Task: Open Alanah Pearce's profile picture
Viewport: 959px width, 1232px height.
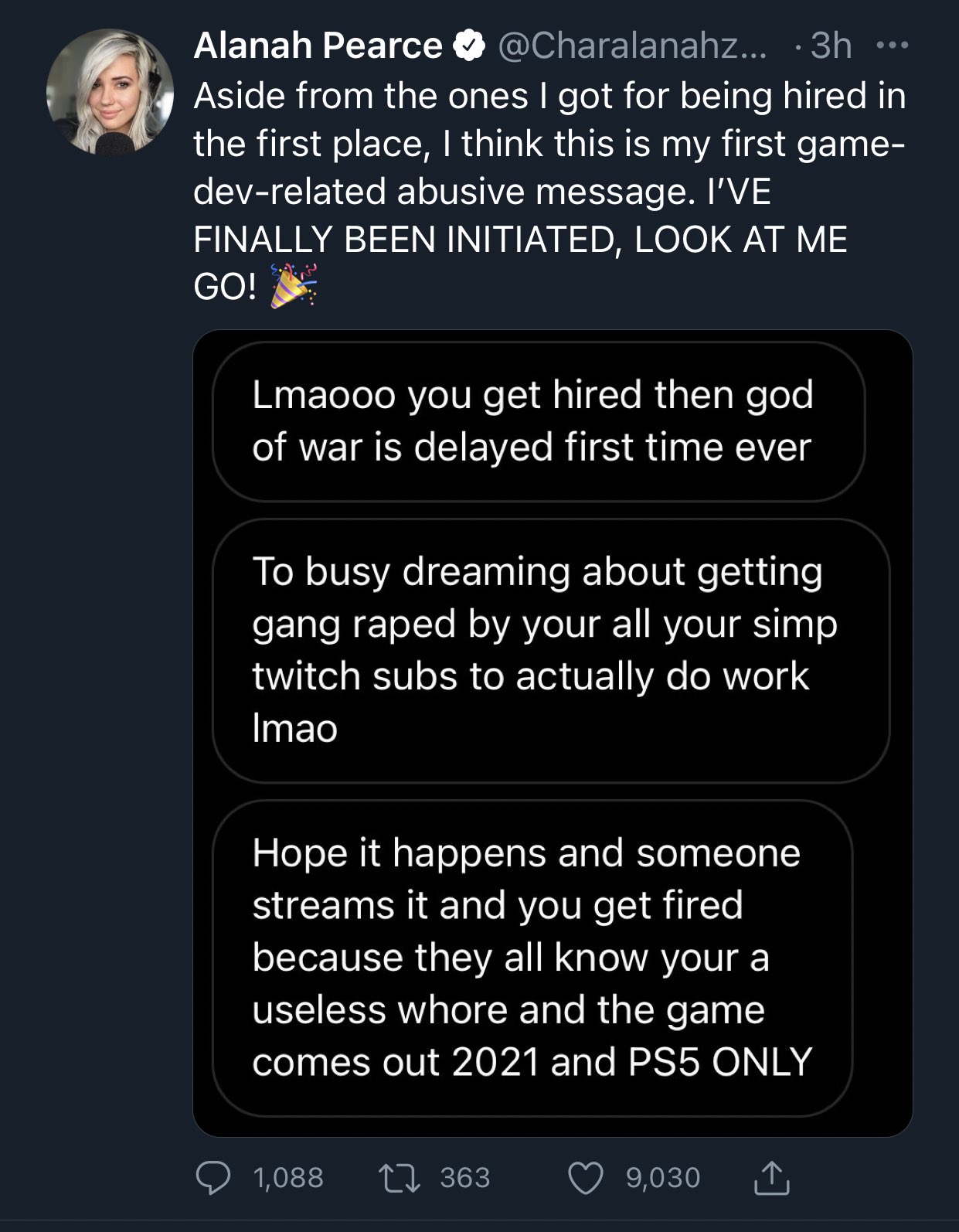Action: 109,93
